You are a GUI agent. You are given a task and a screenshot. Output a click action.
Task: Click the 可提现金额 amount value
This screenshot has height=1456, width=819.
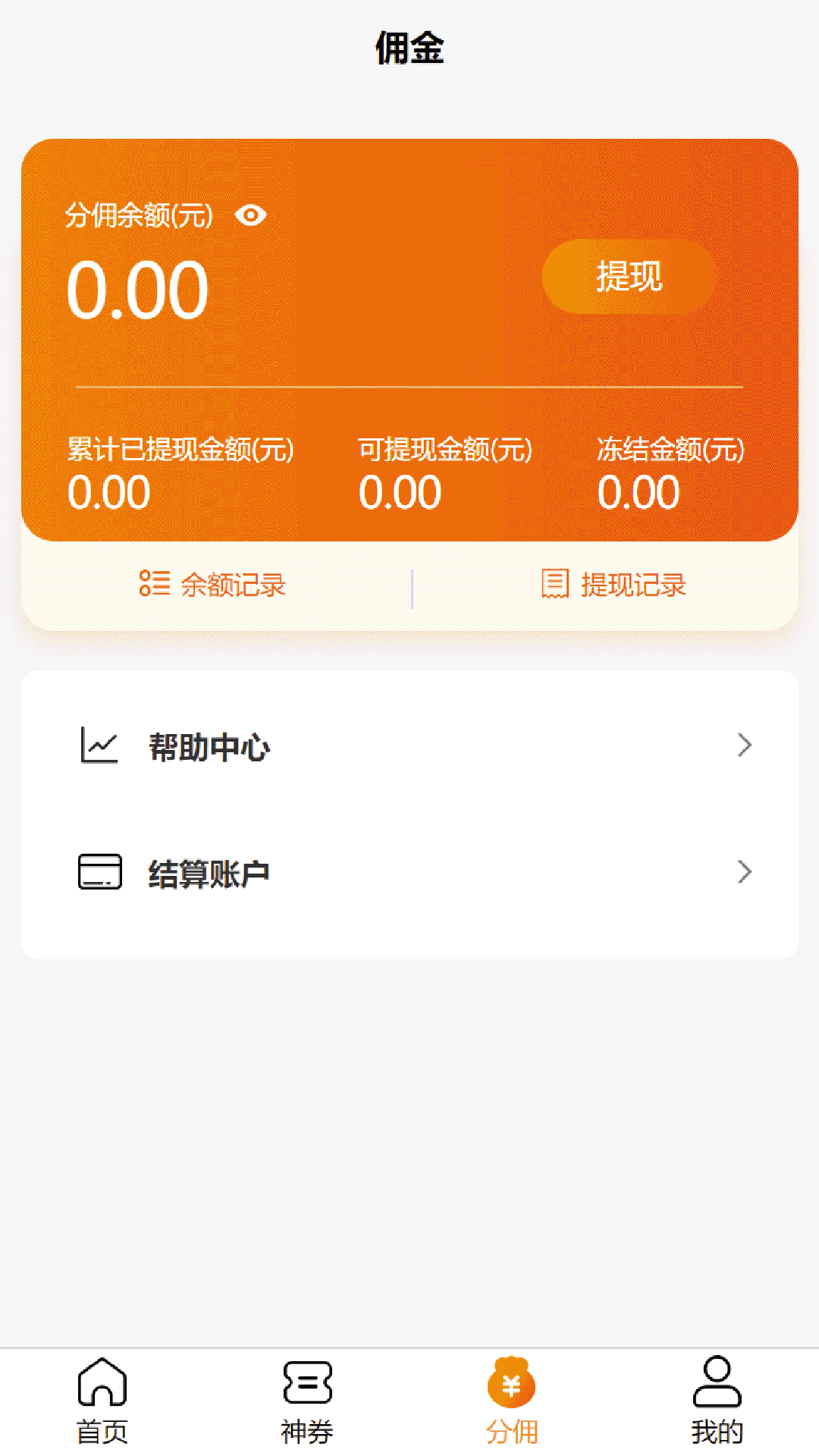click(x=400, y=491)
